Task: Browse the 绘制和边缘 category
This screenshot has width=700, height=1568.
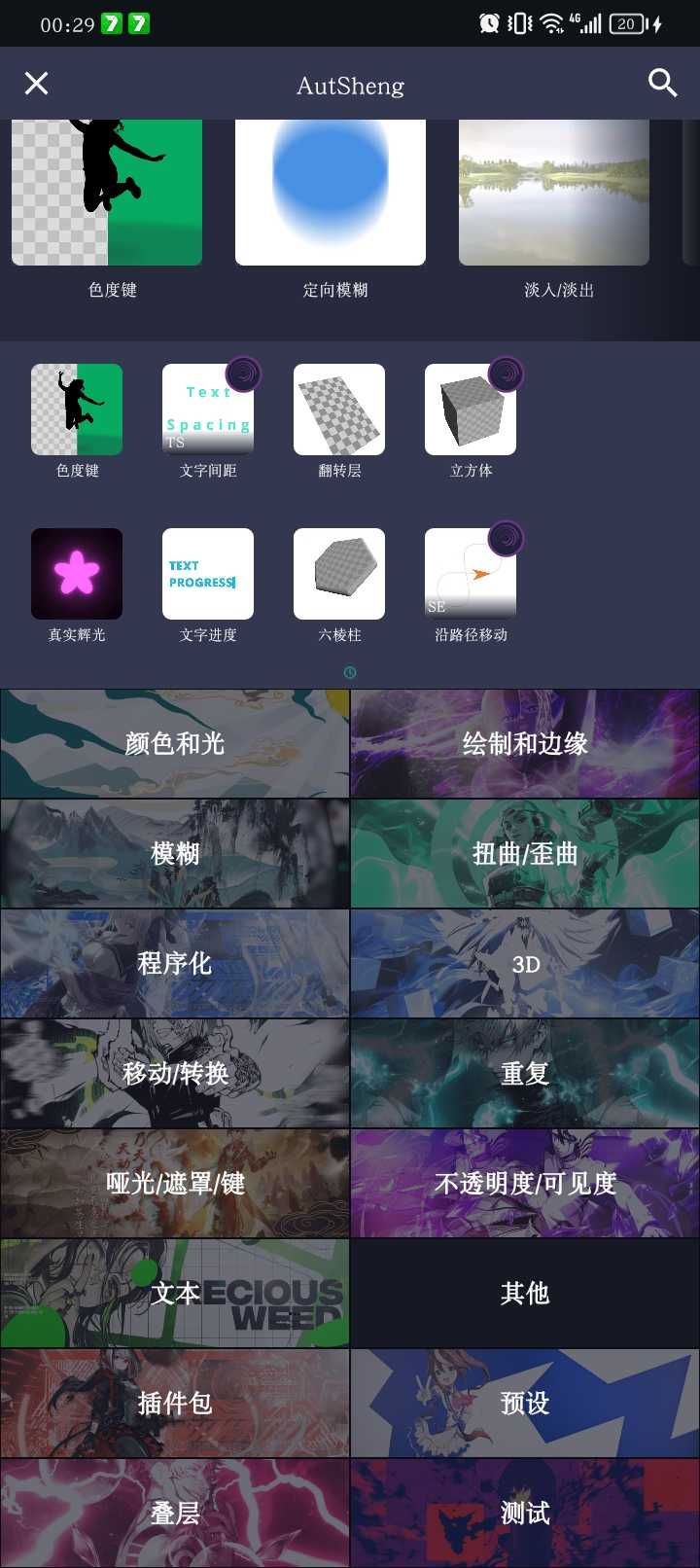Action: pos(525,744)
